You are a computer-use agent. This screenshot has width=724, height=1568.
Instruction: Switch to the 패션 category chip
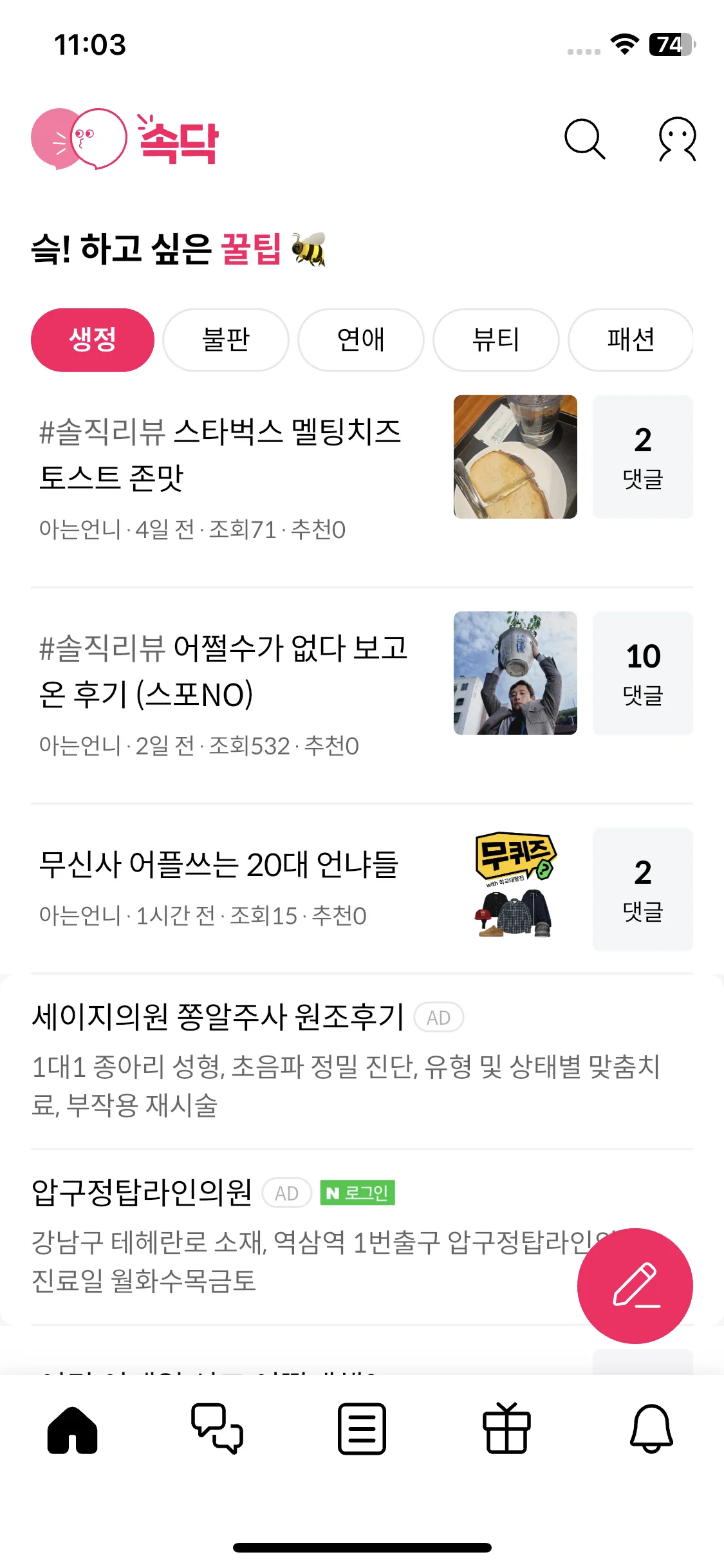[x=630, y=340]
